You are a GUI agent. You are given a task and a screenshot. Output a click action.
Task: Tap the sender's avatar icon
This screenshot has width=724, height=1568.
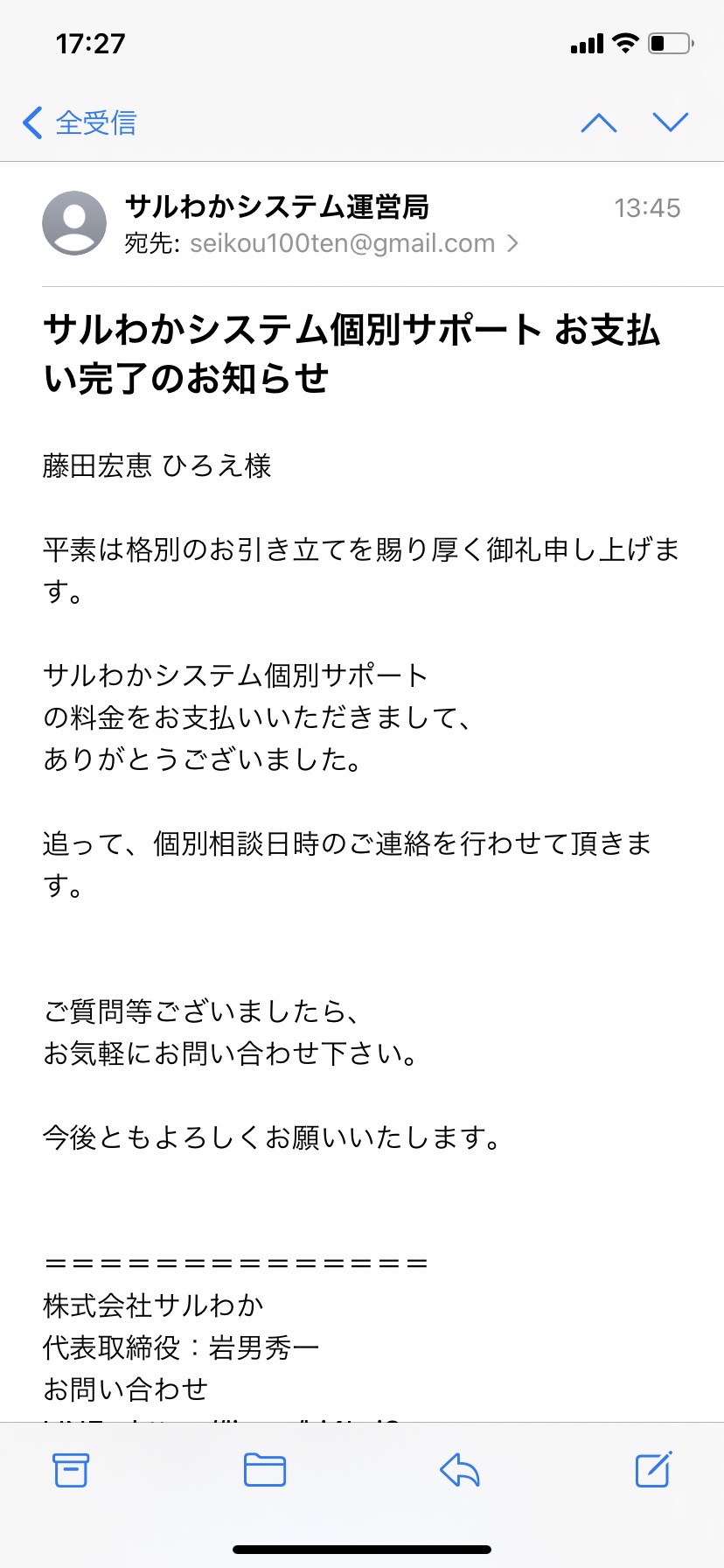point(74,223)
